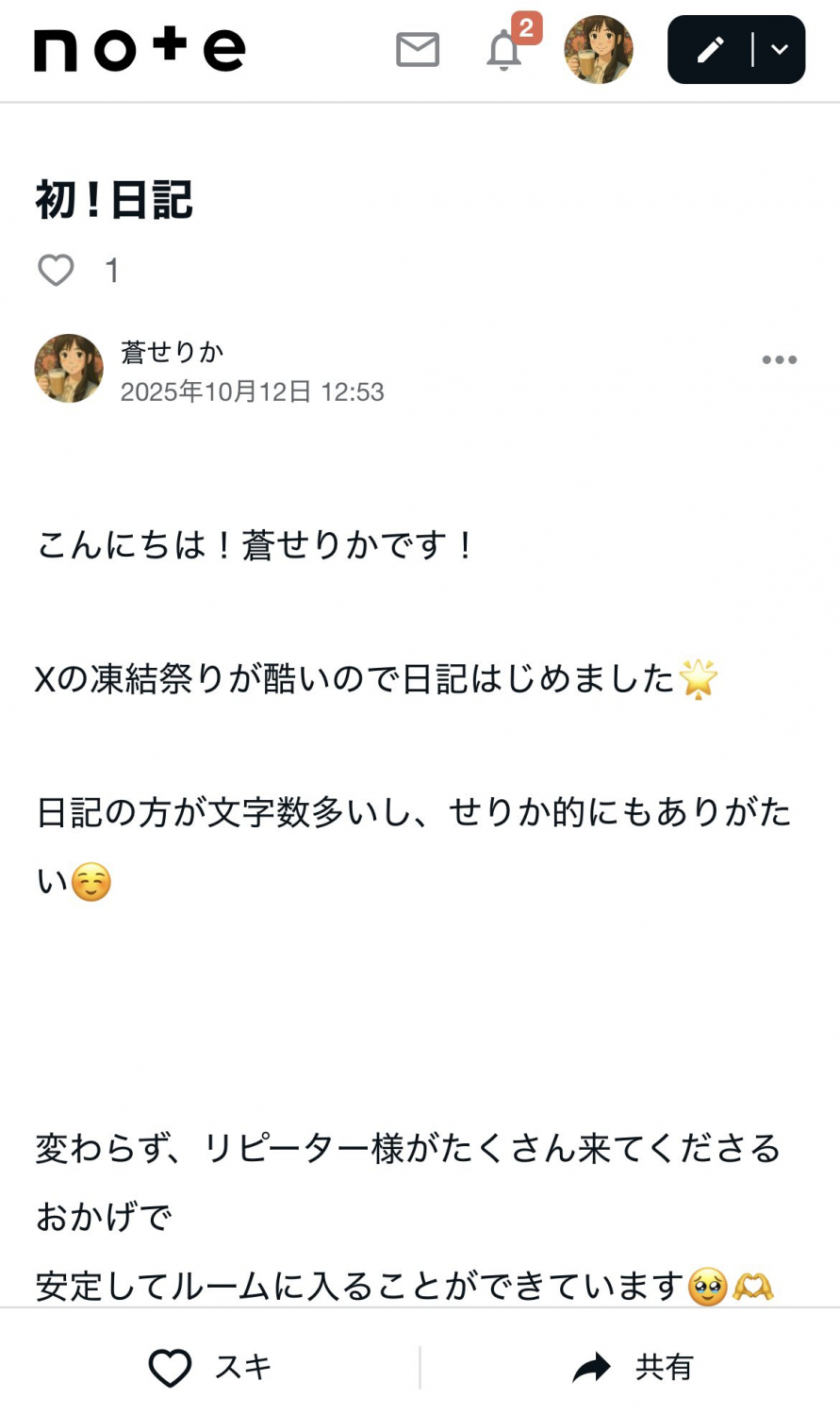Open my profile avatar in header

pos(599,50)
